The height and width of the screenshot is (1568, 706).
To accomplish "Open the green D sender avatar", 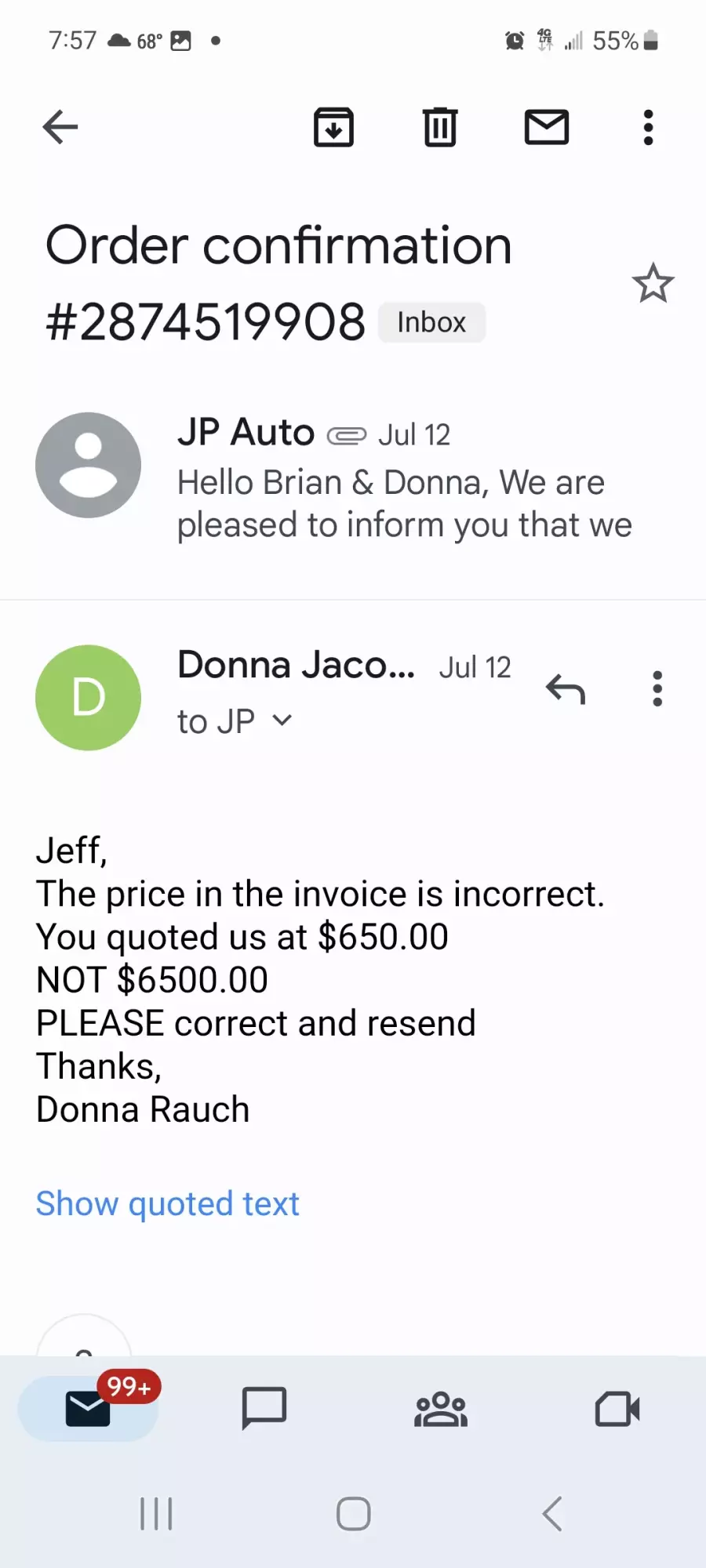I will (x=89, y=697).
